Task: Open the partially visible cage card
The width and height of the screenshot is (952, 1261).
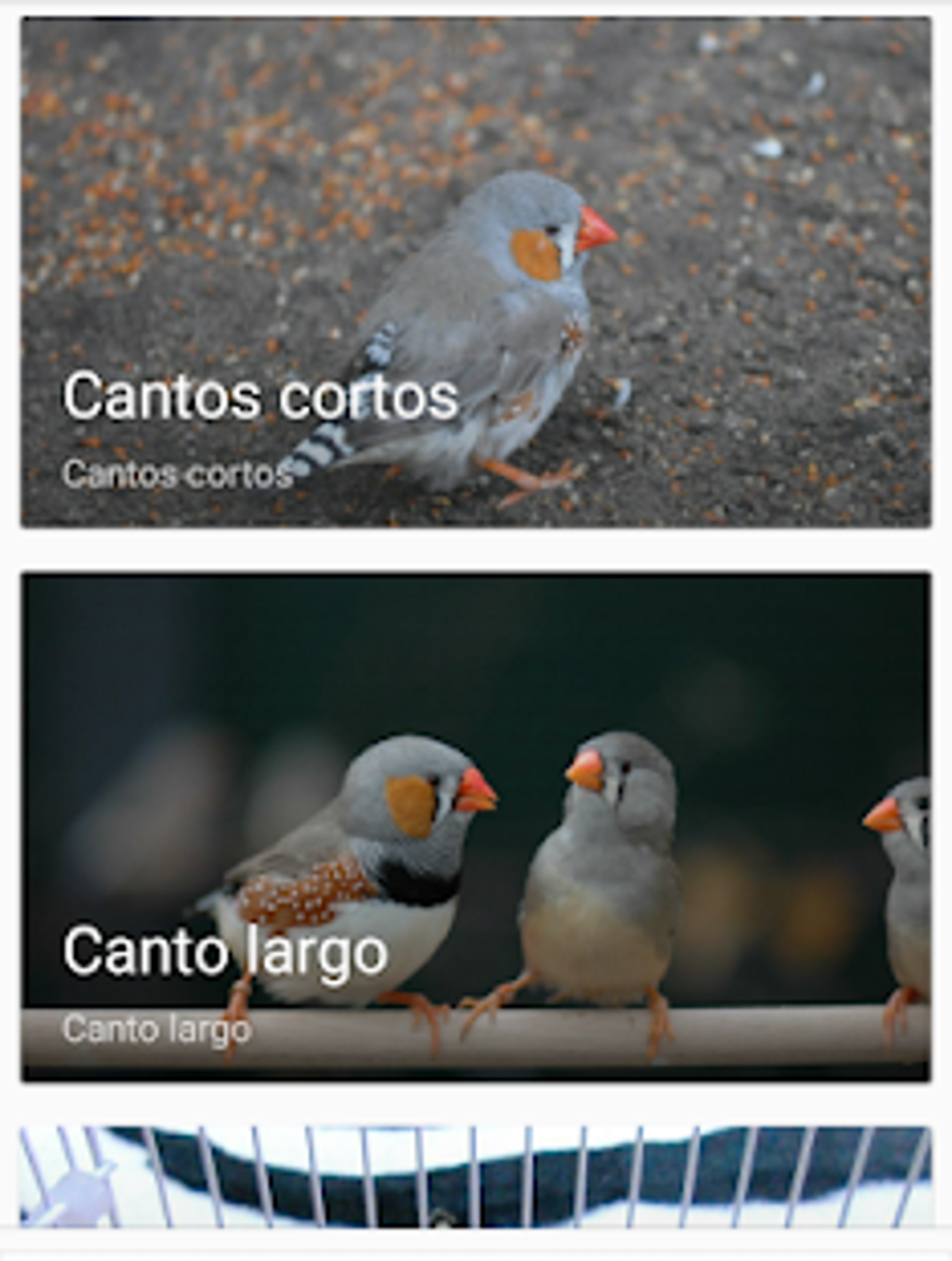Action: [476, 1176]
